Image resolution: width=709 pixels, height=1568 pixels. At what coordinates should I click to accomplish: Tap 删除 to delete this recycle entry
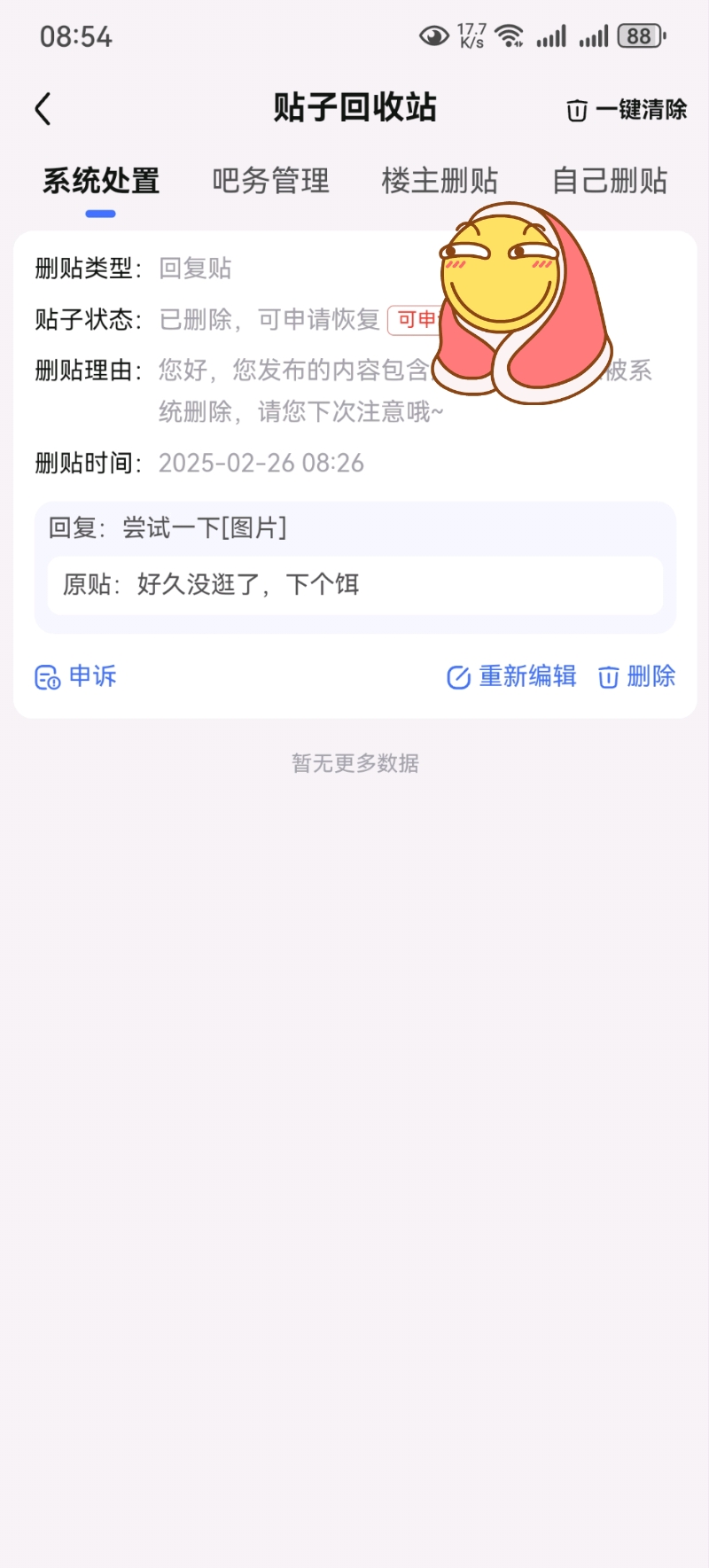636,676
